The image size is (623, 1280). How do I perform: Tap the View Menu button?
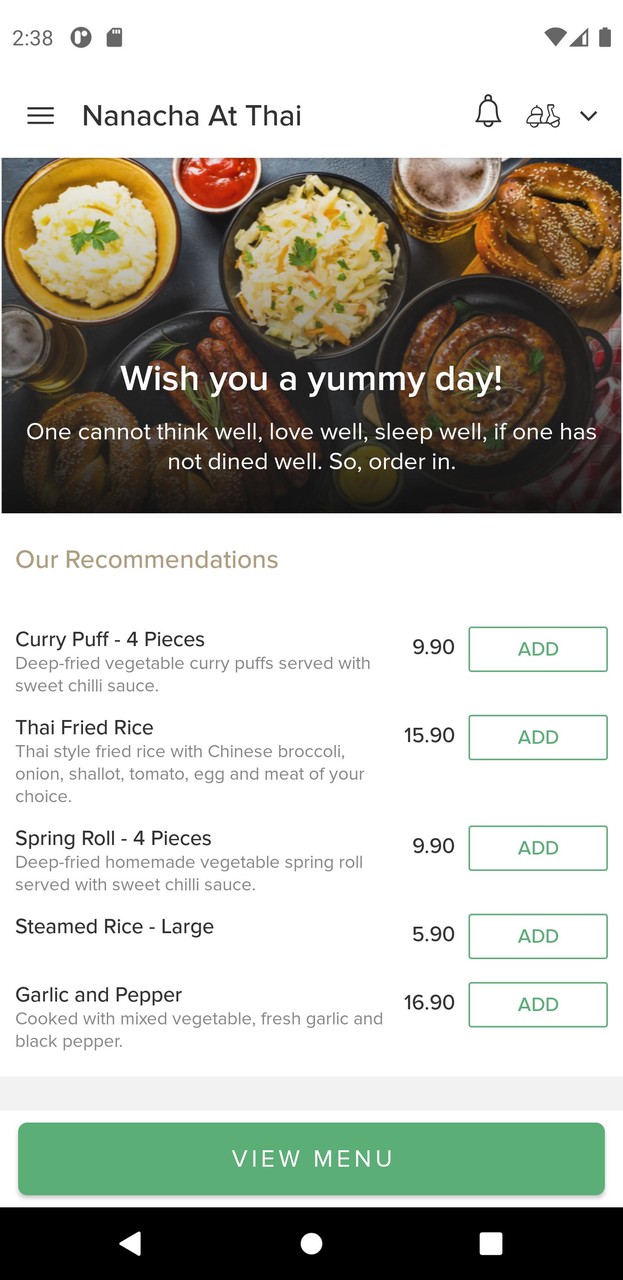311,1158
